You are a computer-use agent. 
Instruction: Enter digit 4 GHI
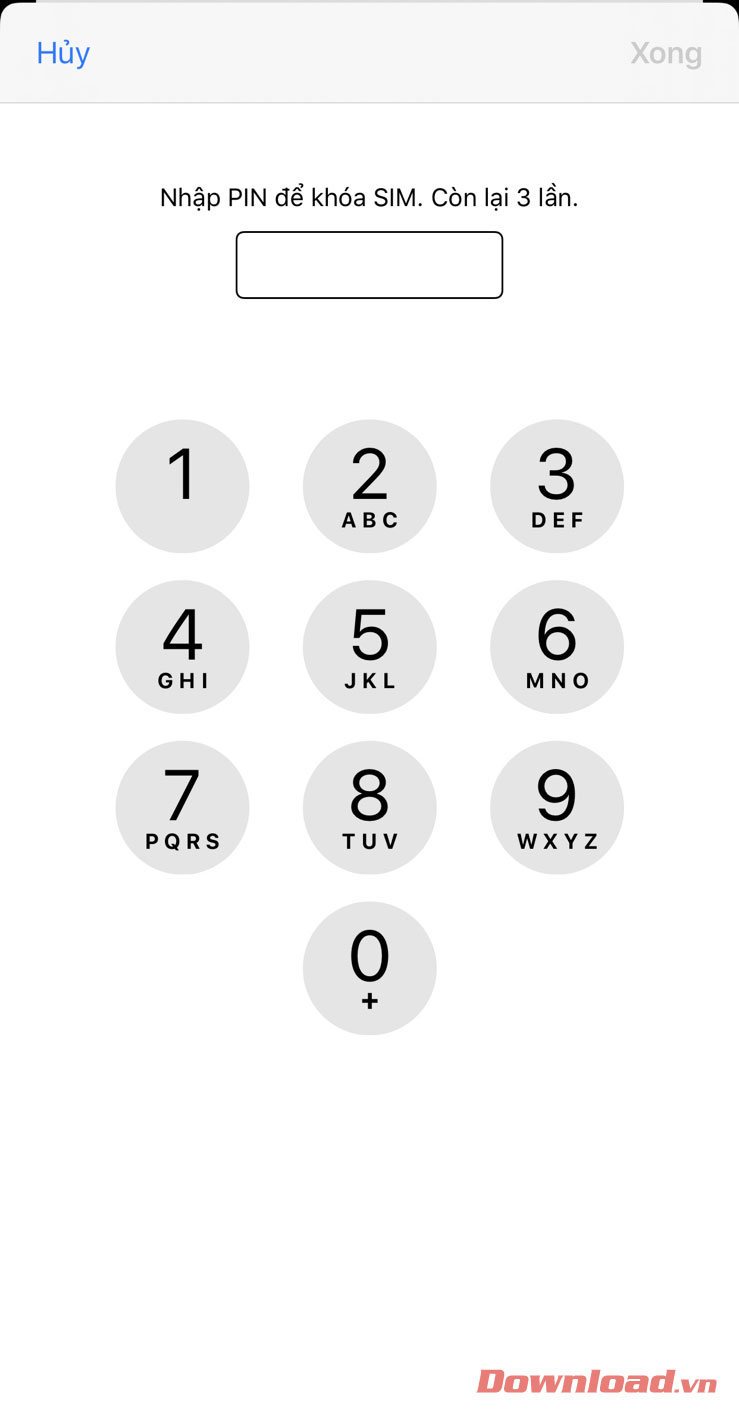coord(182,647)
